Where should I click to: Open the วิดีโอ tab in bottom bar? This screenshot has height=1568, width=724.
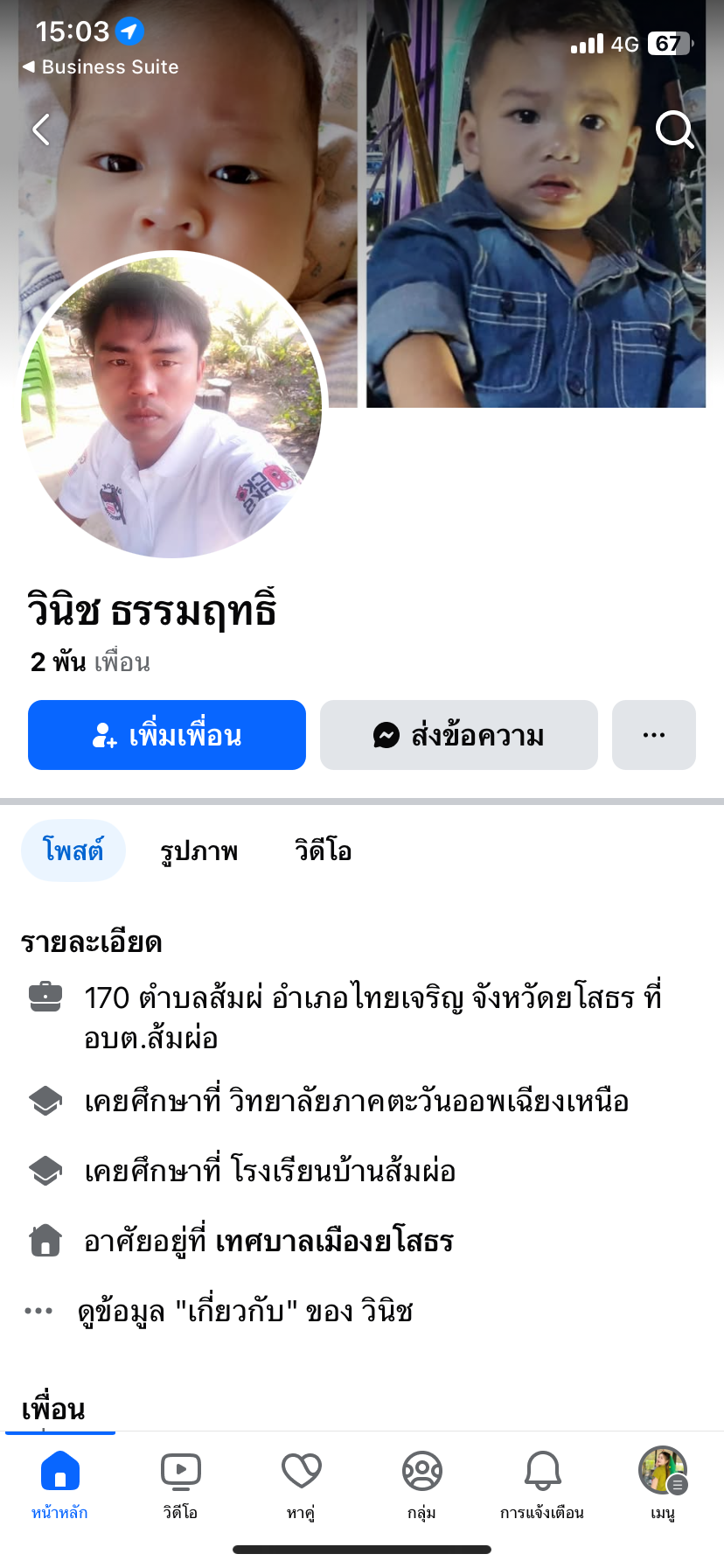[180, 1483]
